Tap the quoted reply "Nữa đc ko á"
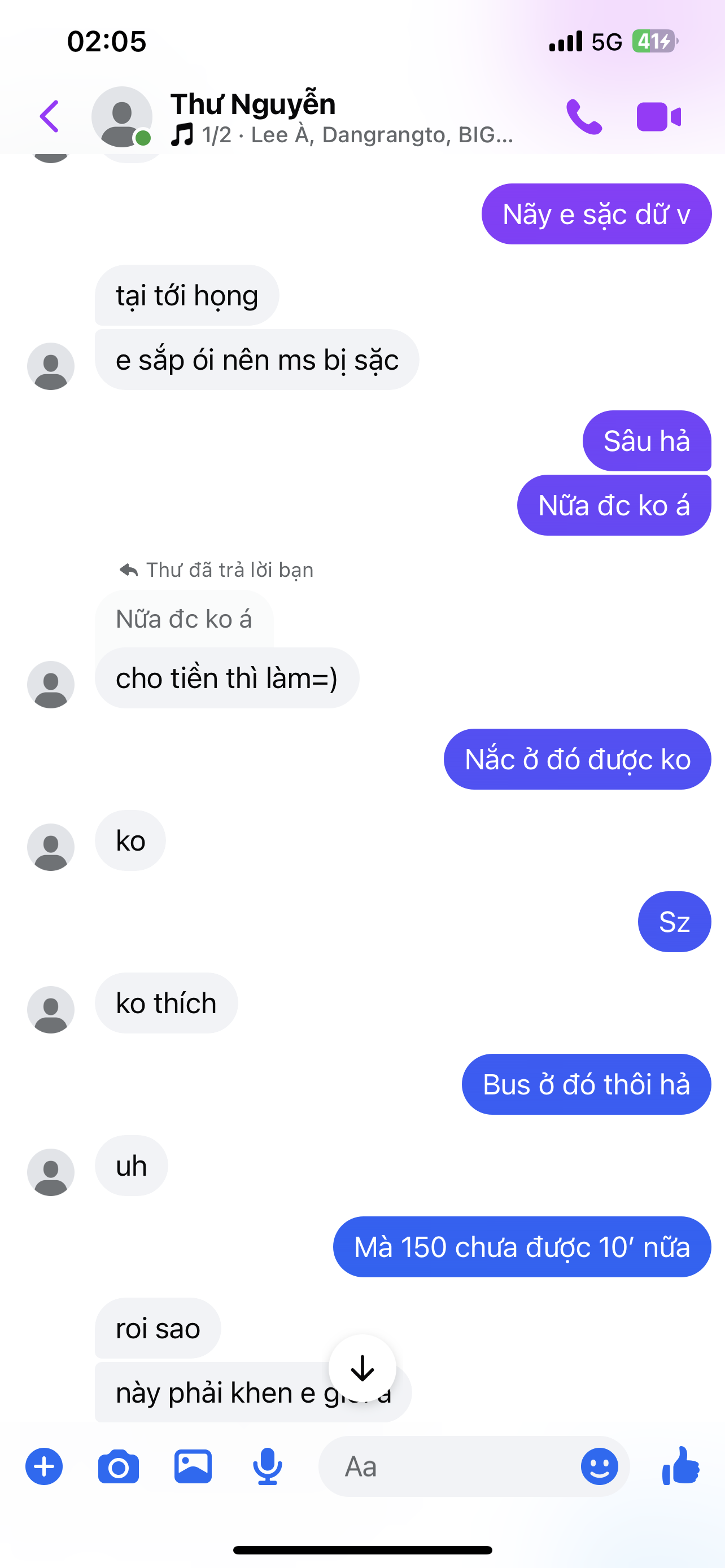 click(x=184, y=619)
